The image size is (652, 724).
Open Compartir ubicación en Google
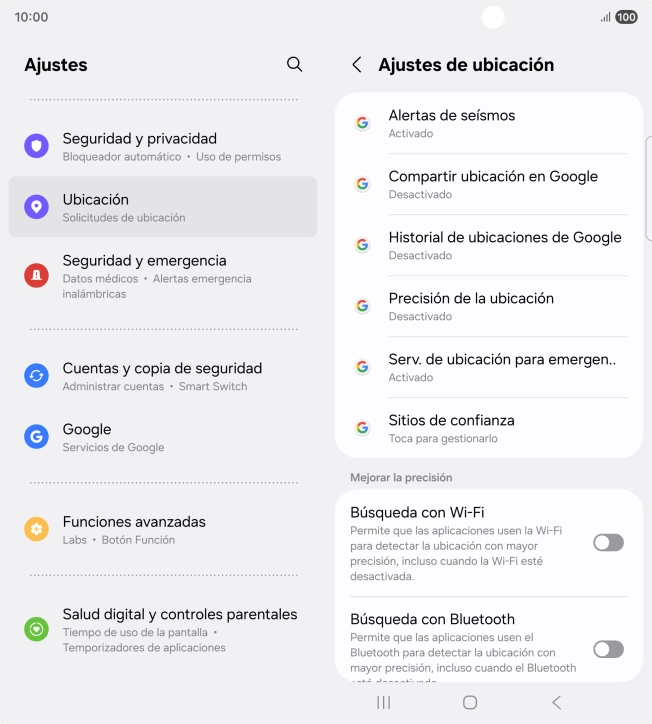pyautogui.click(x=488, y=184)
